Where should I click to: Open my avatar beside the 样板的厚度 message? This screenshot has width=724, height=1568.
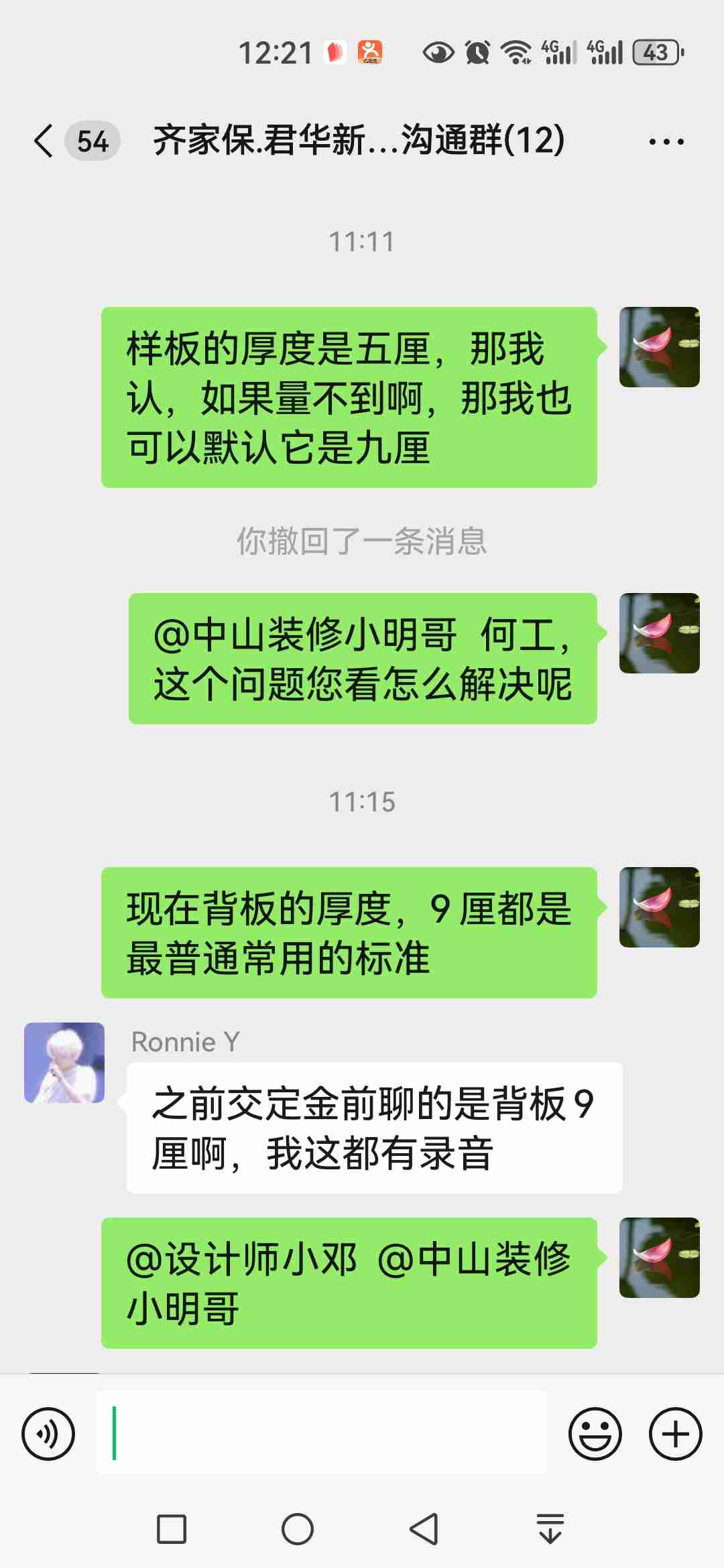(659, 347)
